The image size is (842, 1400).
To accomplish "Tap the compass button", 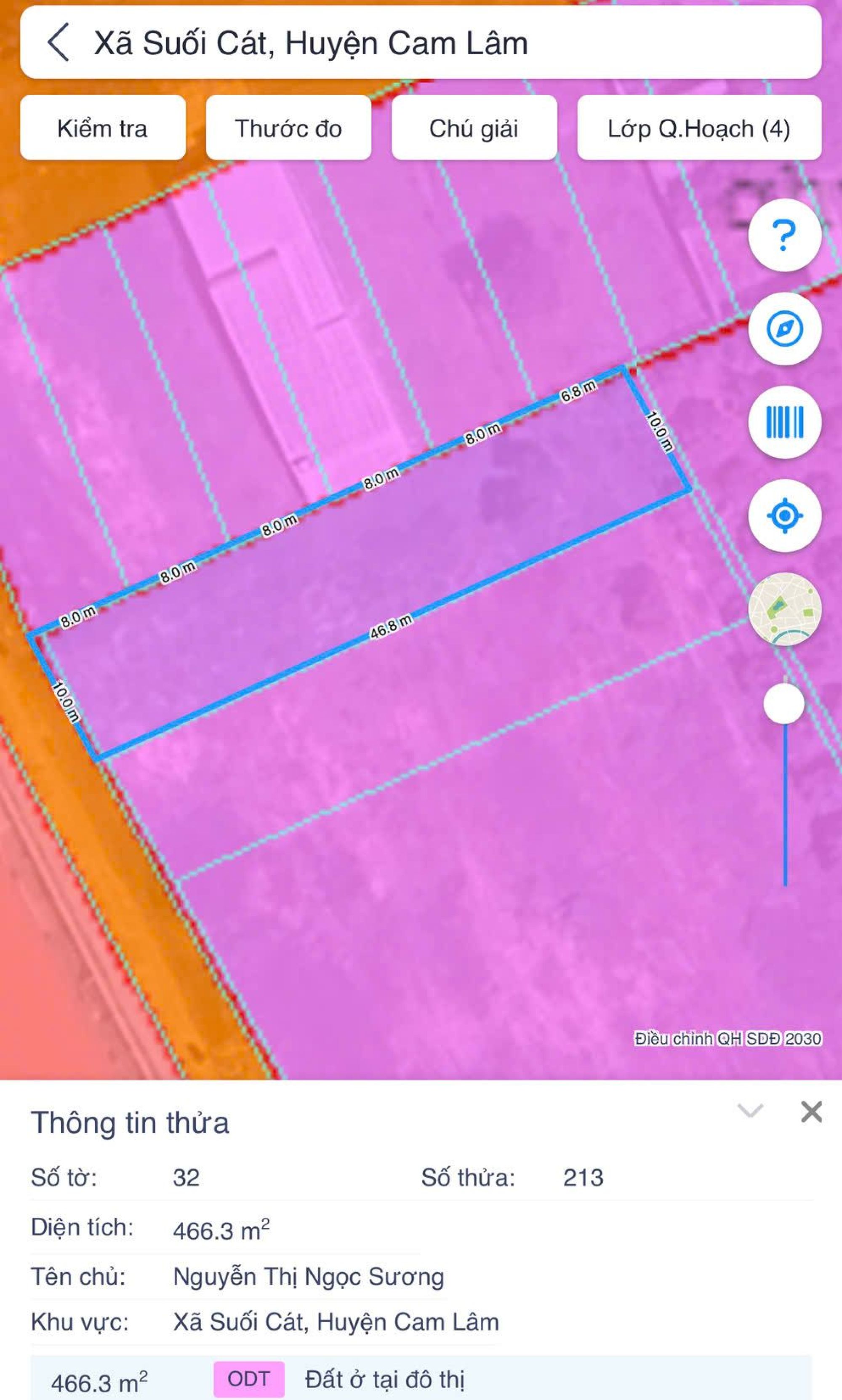I will (x=784, y=328).
